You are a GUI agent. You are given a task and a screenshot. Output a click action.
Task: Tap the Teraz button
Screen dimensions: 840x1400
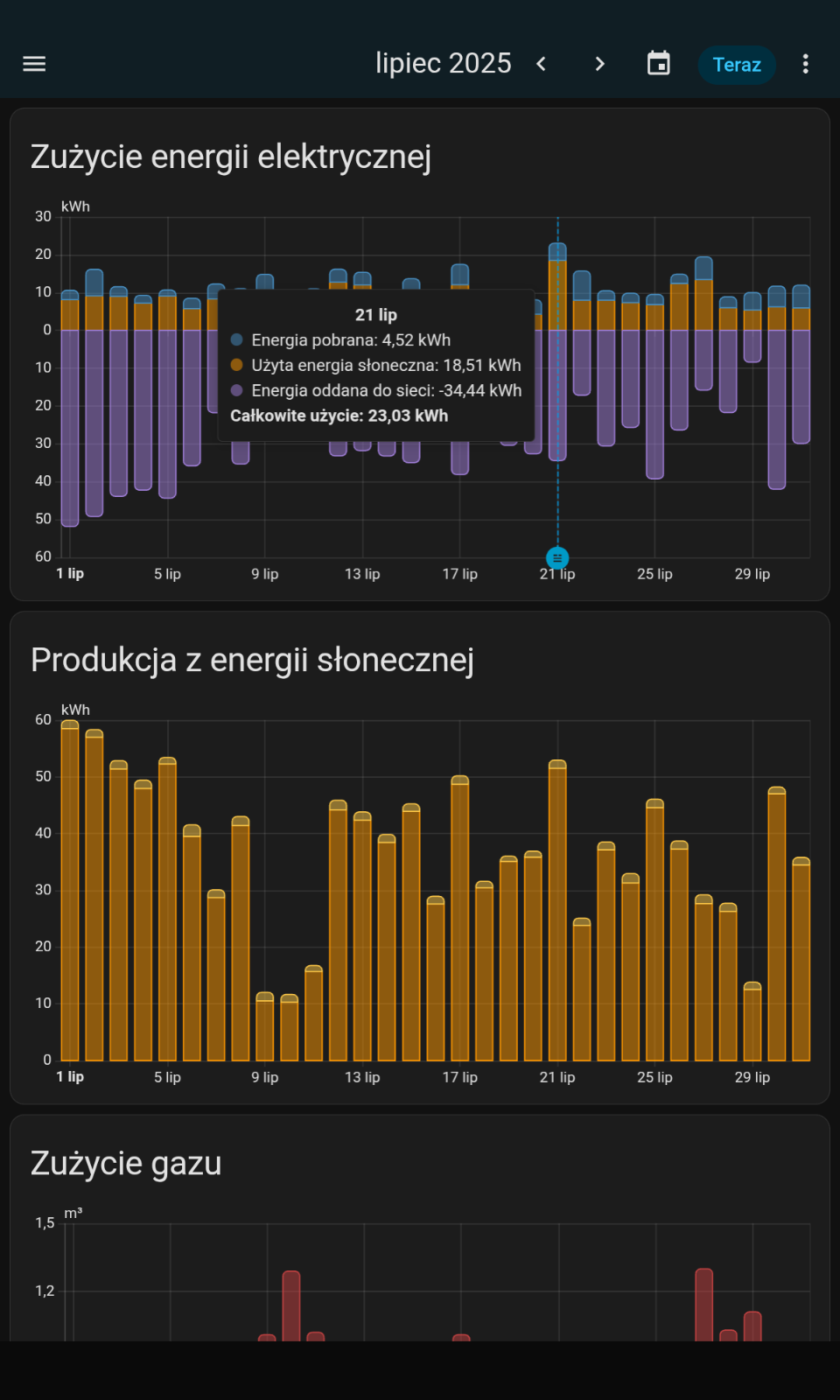(x=737, y=65)
